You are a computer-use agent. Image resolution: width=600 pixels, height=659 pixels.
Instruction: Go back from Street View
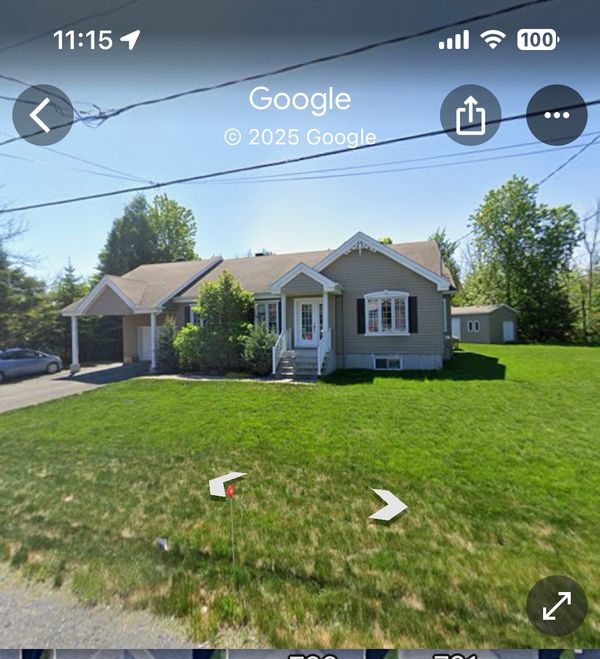43,115
